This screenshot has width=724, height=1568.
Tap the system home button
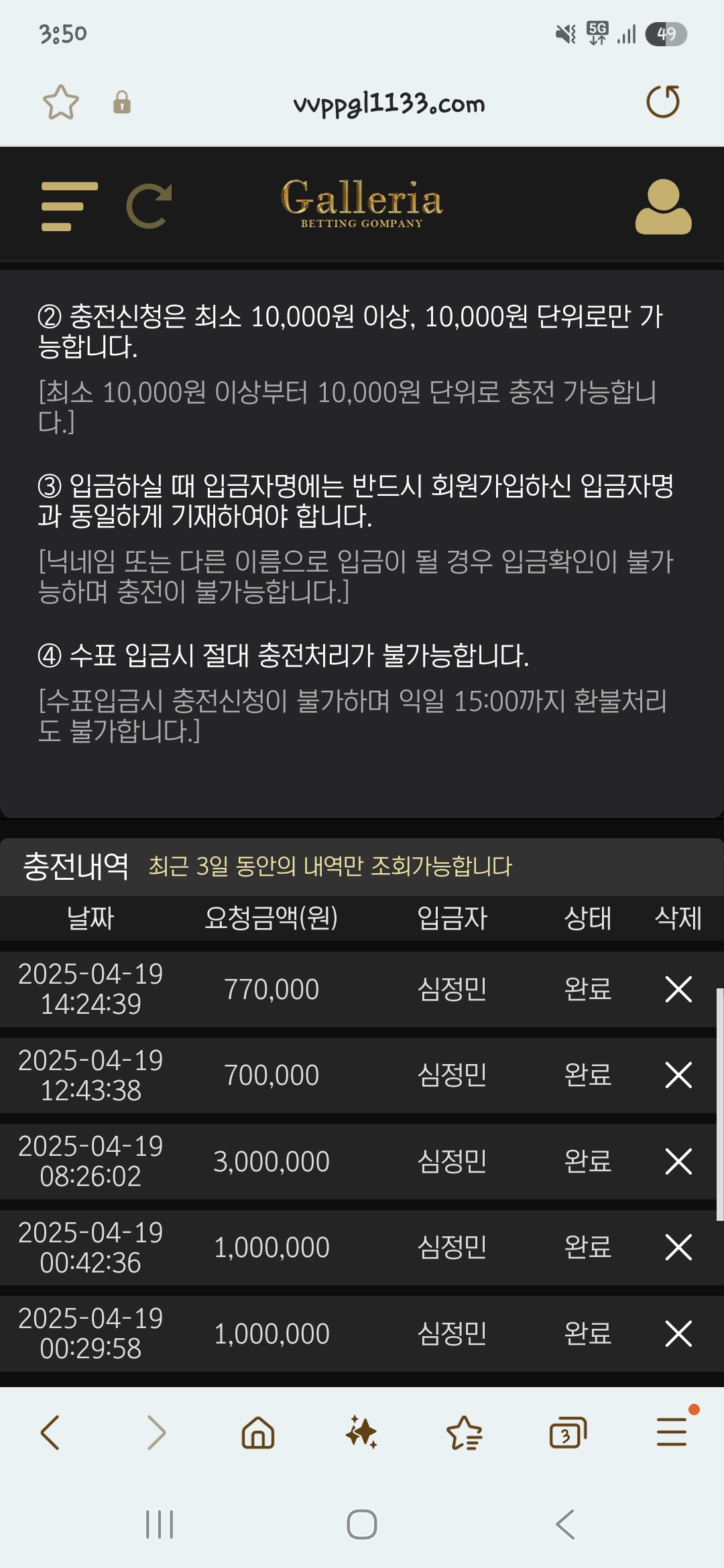361,1524
